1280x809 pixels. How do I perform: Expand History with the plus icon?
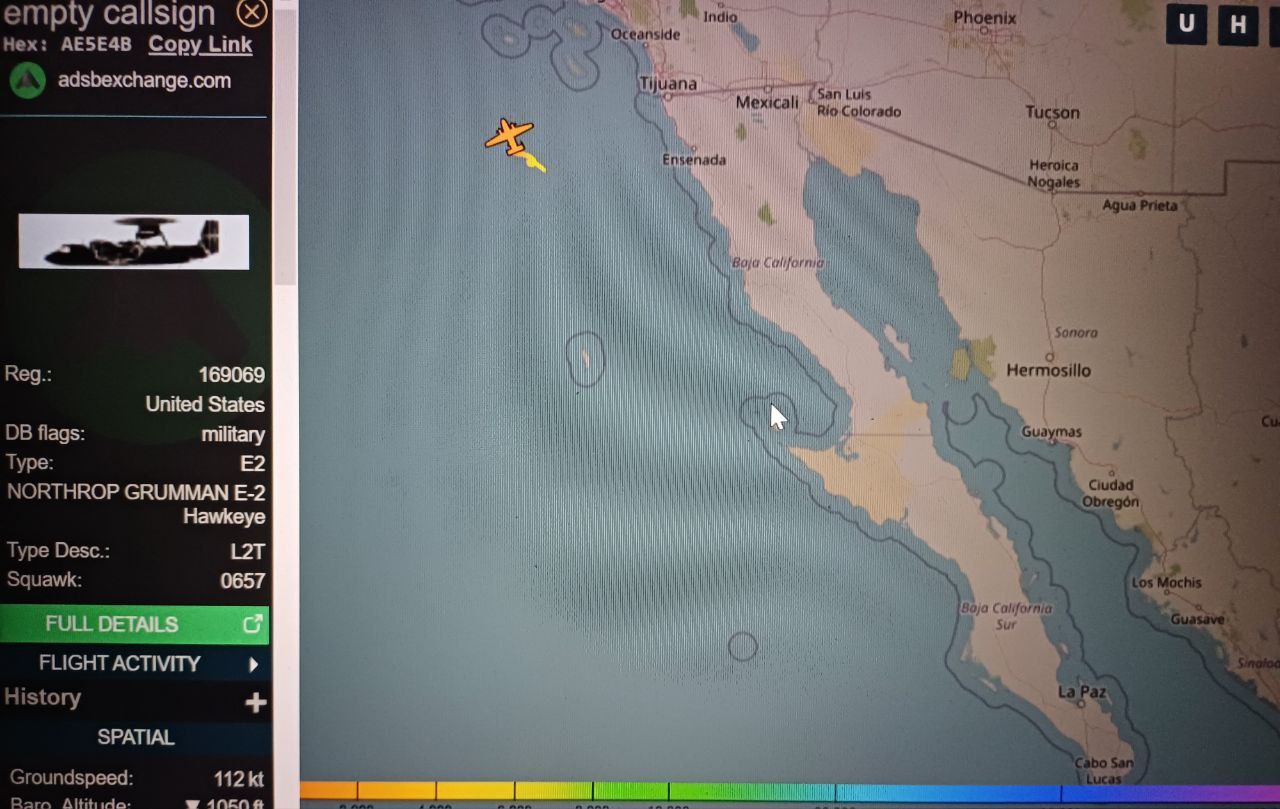tap(255, 702)
